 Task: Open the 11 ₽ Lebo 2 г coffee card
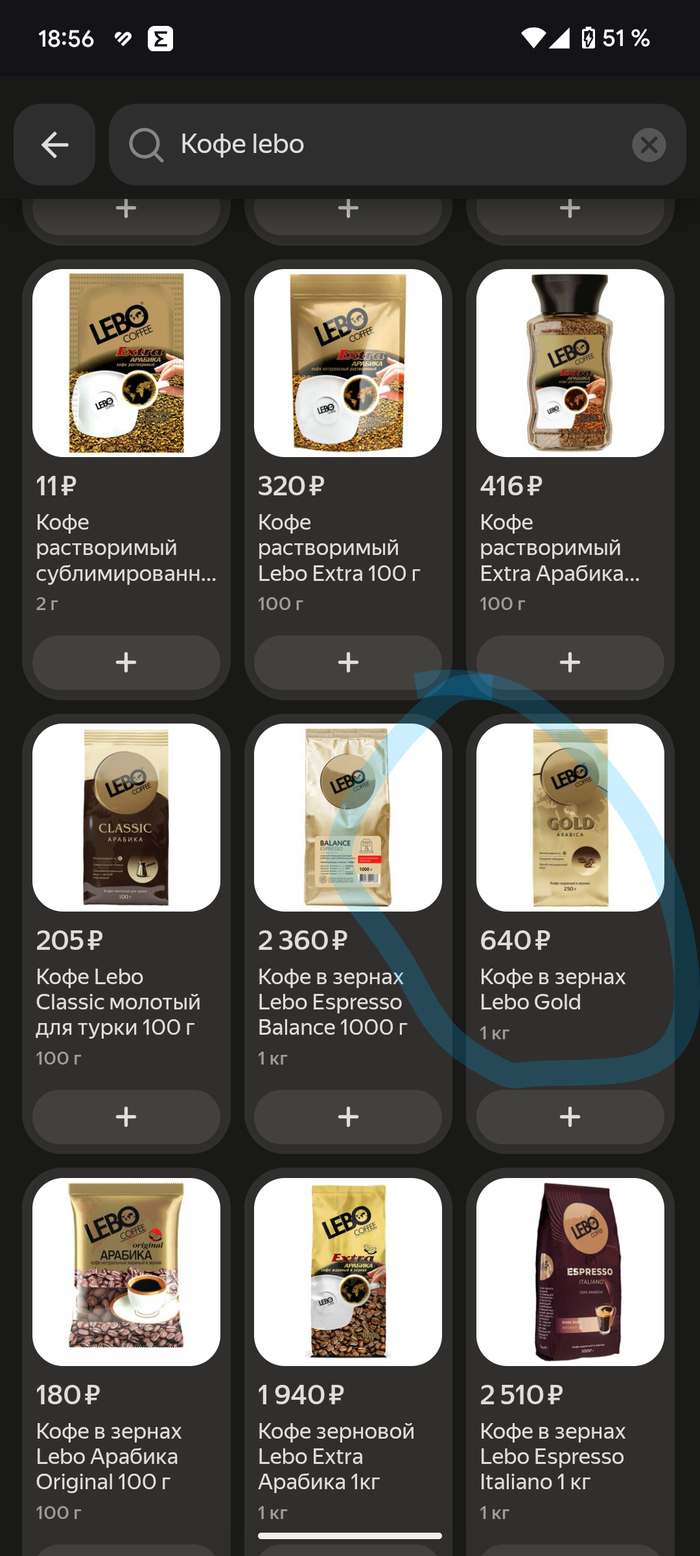pyautogui.click(x=126, y=363)
